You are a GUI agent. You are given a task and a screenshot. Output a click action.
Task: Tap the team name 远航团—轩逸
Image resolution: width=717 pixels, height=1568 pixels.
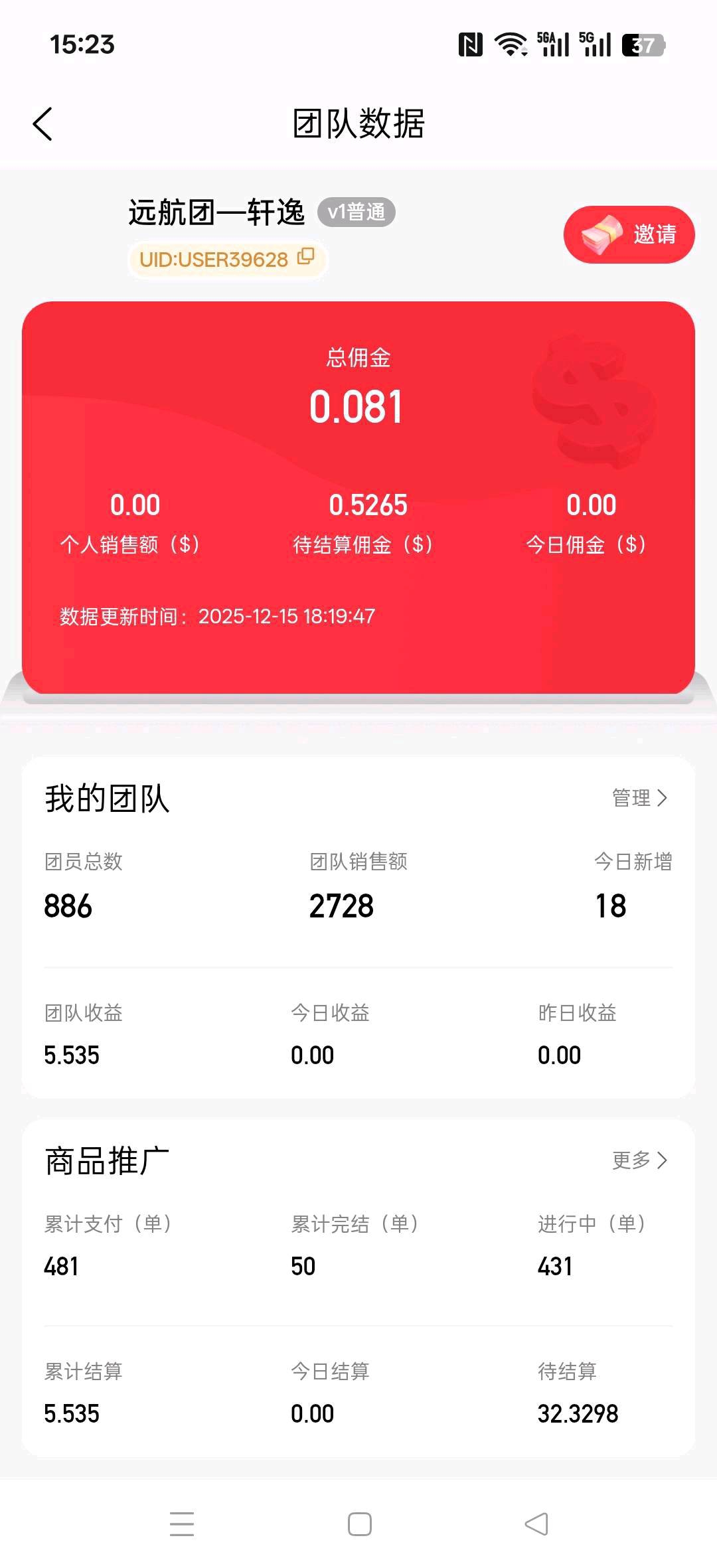[215, 212]
